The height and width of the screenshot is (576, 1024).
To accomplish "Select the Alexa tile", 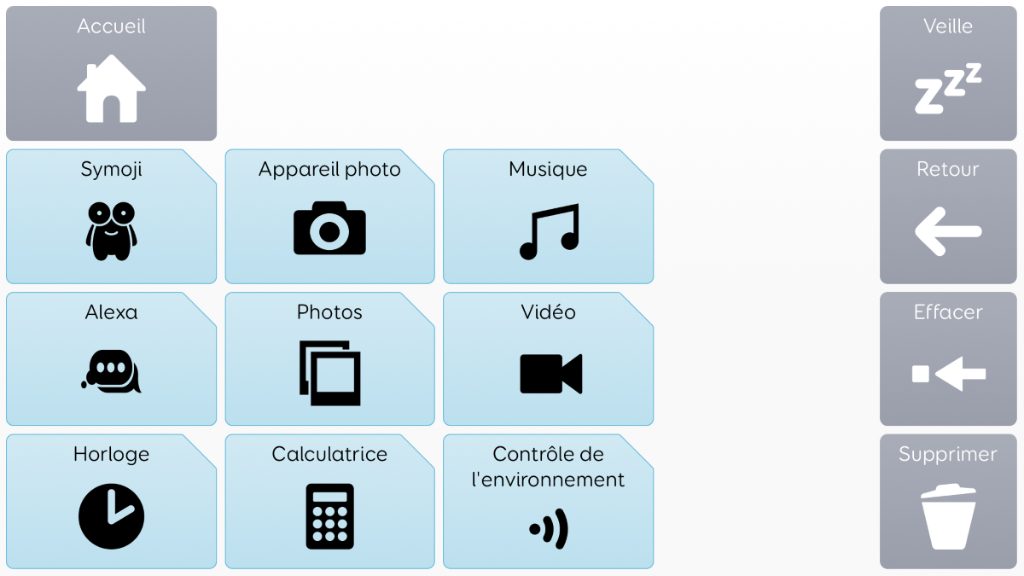I will click(x=111, y=359).
